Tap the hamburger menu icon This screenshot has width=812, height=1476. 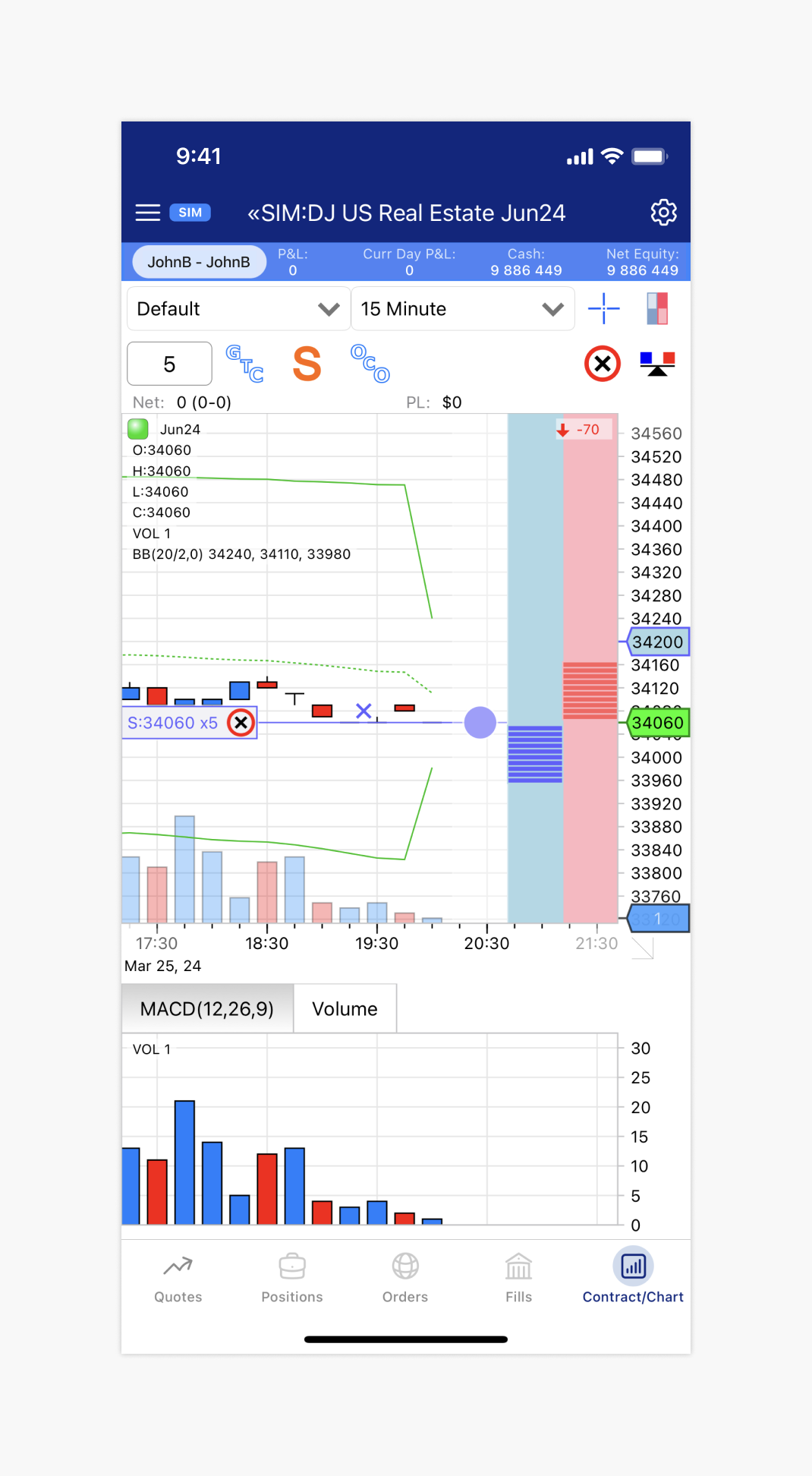click(147, 213)
